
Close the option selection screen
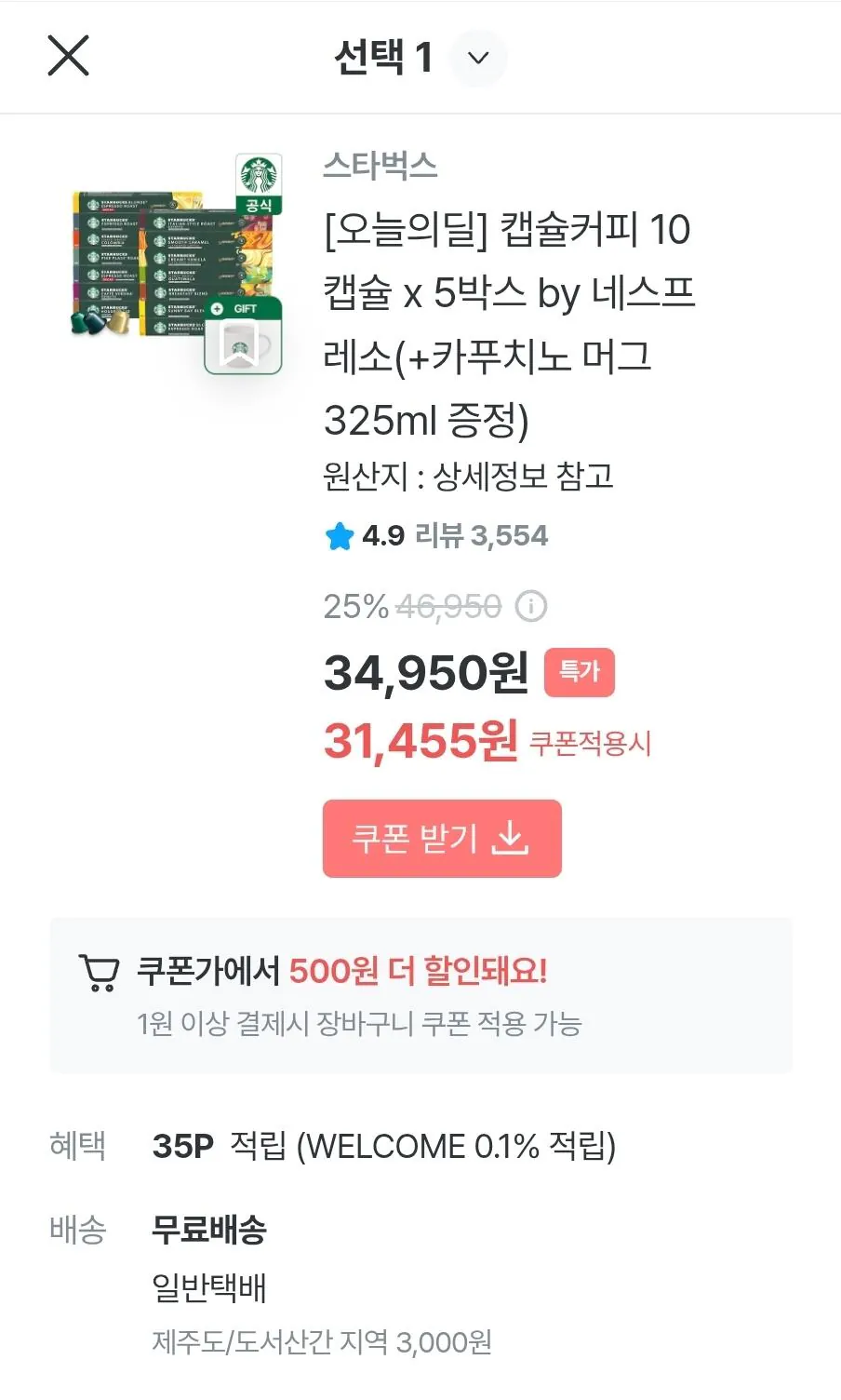68,56
